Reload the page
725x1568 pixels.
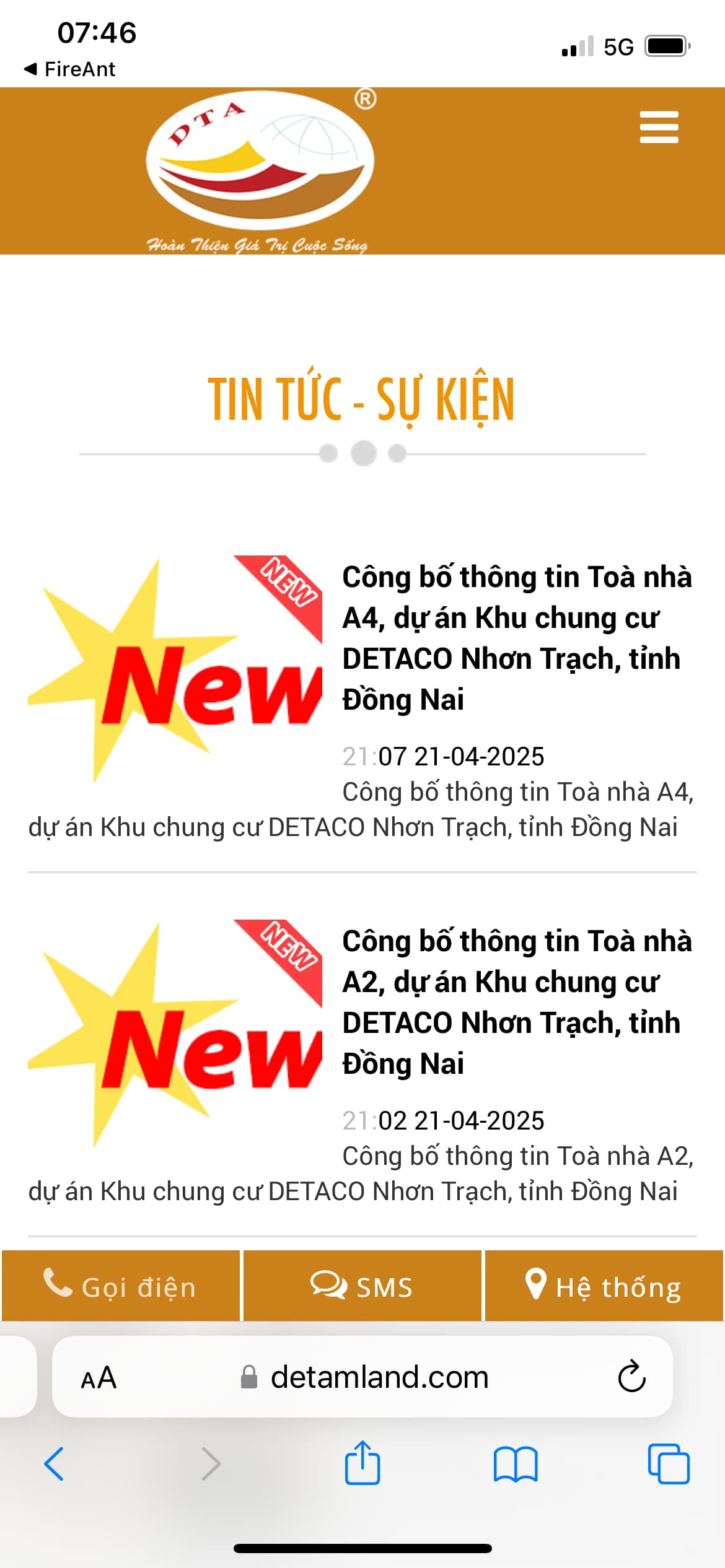[x=631, y=1377]
